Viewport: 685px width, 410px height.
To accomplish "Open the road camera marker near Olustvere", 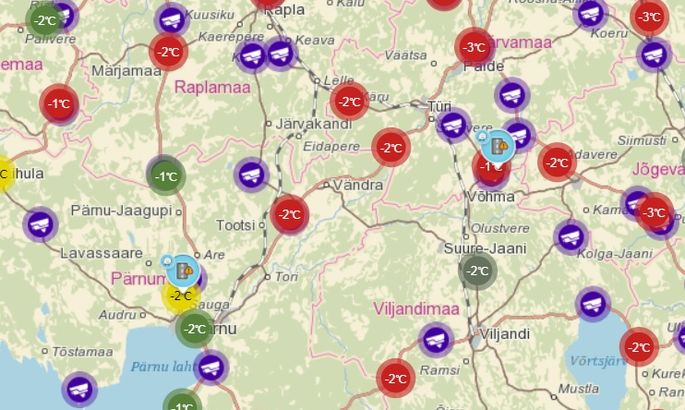I will (571, 237).
